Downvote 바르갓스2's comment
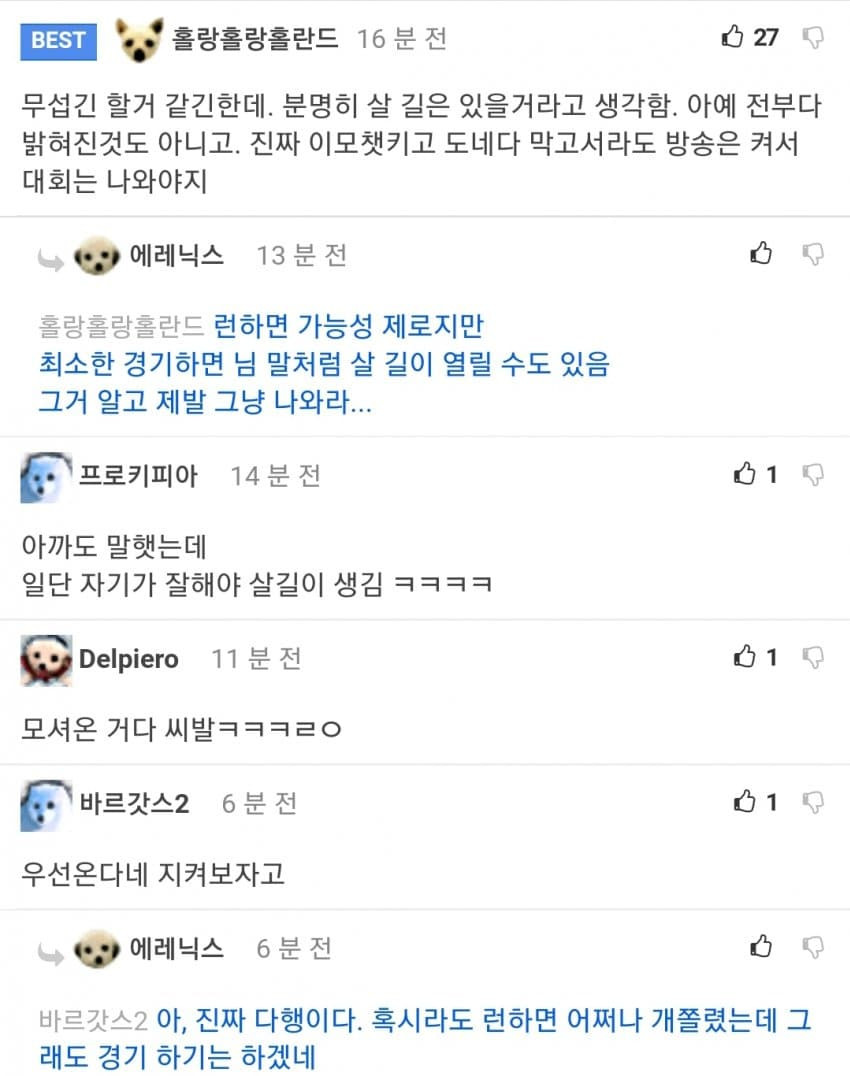This screenshot has height=1076, width=850. (x=815, y=801)
